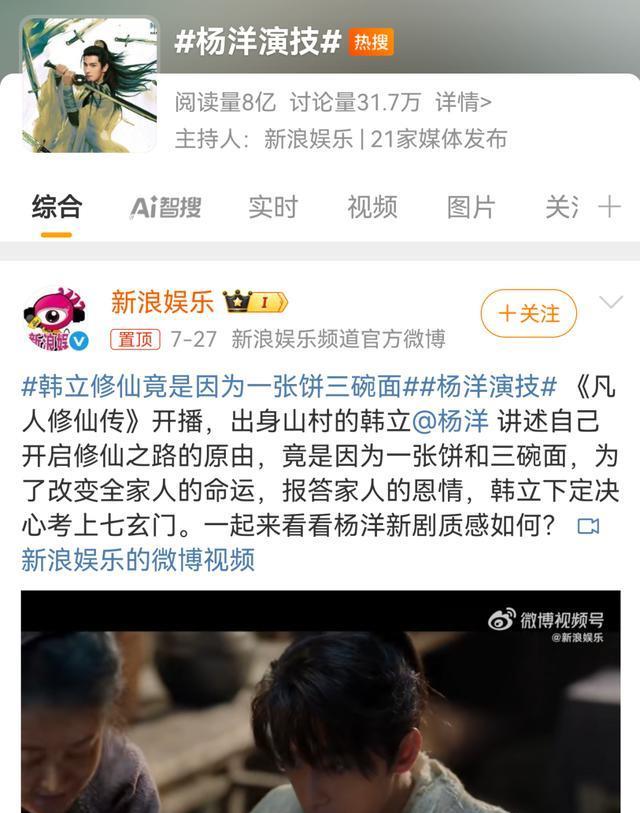Image resolution: width=640 pixels, height=813 pixels.
Task: Switch to the 实时 tab
Action: (273, 207)
